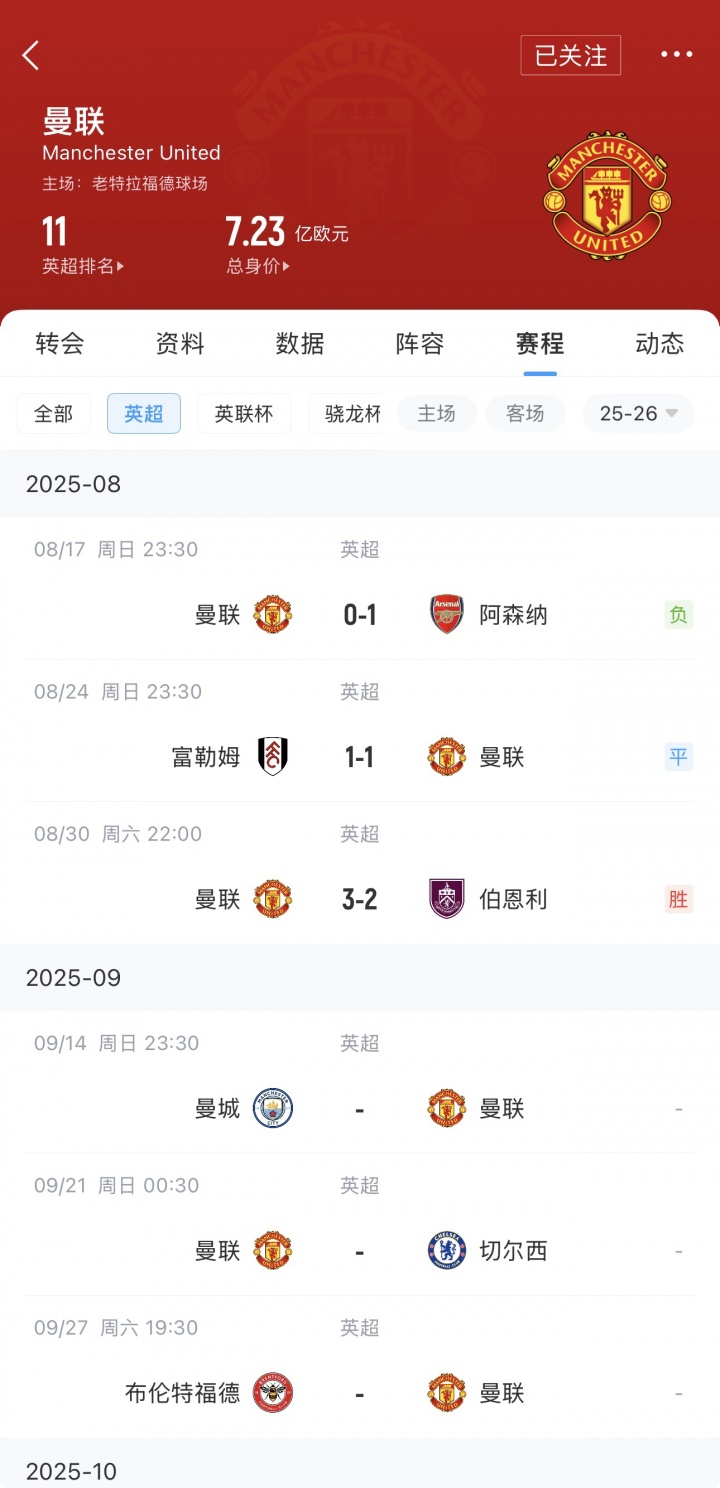720x1488 pixels.
Task: Open the 曼联 vs 切尔西 fixture
Action: pyautogui.click(x=360, y=1250)
